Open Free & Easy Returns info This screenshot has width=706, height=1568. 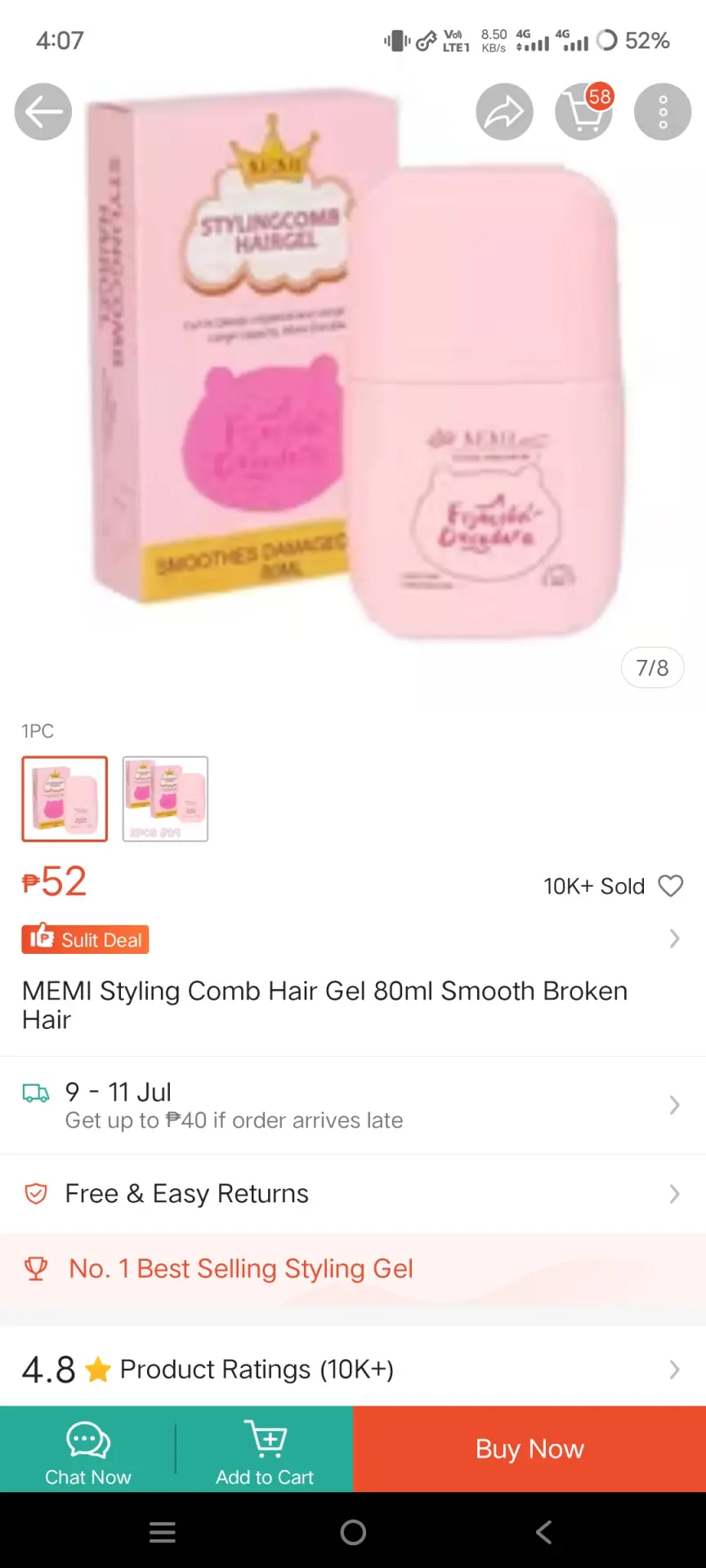tap(353, 1194)
